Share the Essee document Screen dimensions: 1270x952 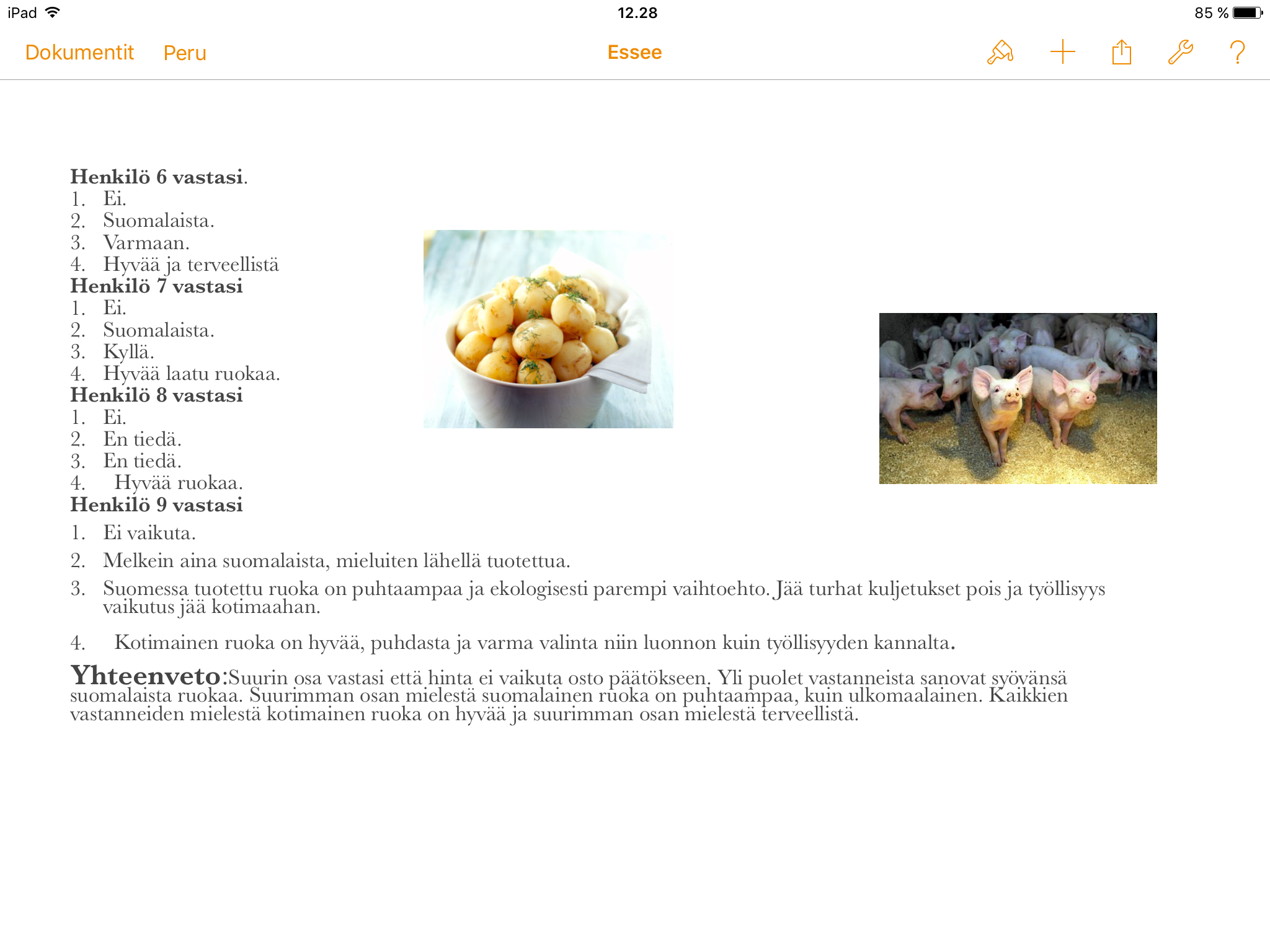tap(1121, 53)
